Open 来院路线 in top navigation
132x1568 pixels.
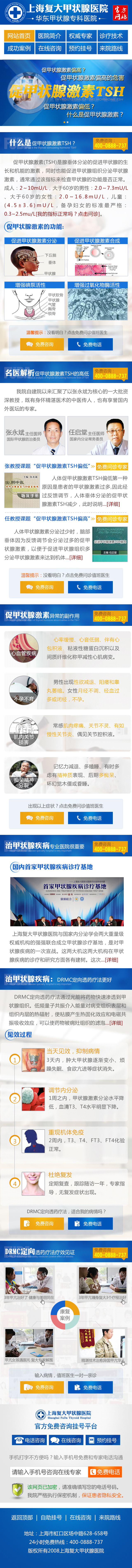coord(111,48)
